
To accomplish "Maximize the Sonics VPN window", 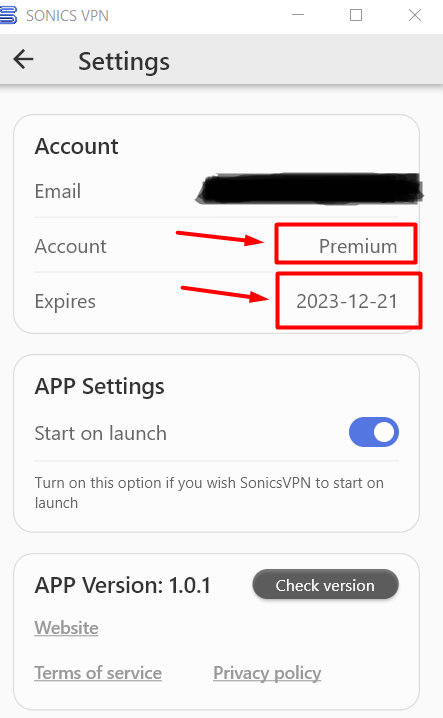I will (x=356, y=15).
